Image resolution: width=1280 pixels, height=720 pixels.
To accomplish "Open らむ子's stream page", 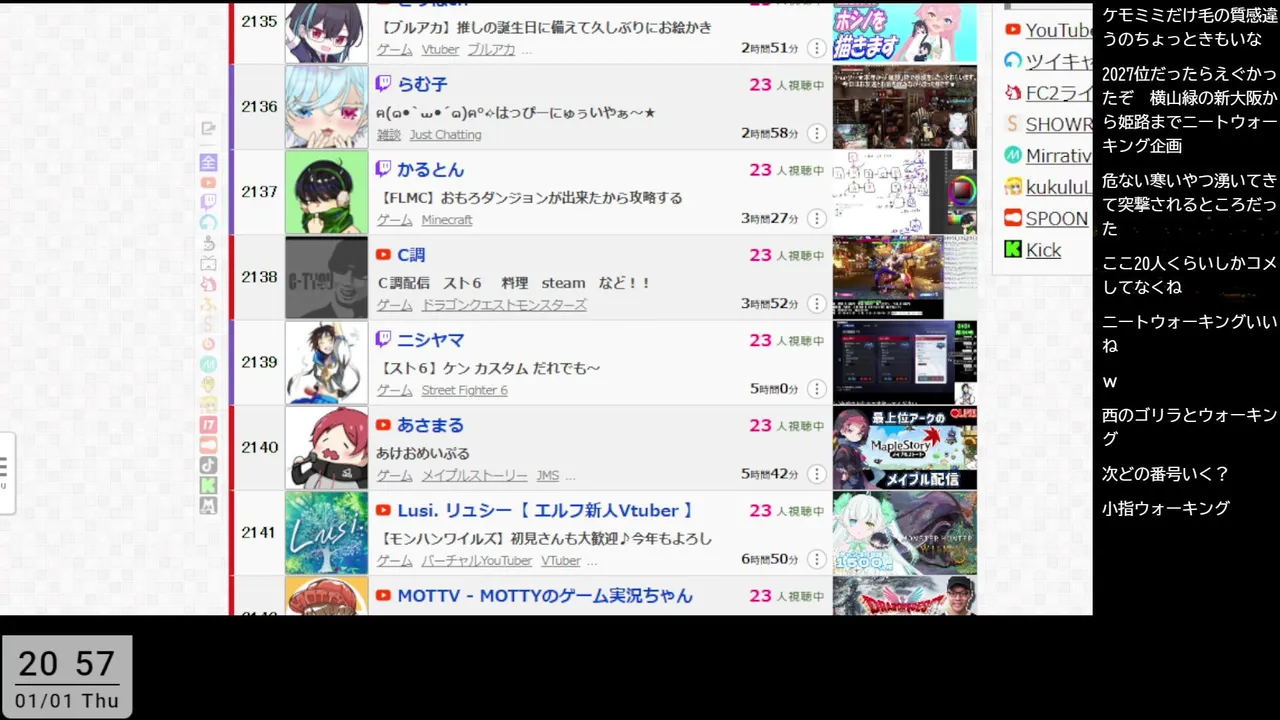I will coord(422,85).
